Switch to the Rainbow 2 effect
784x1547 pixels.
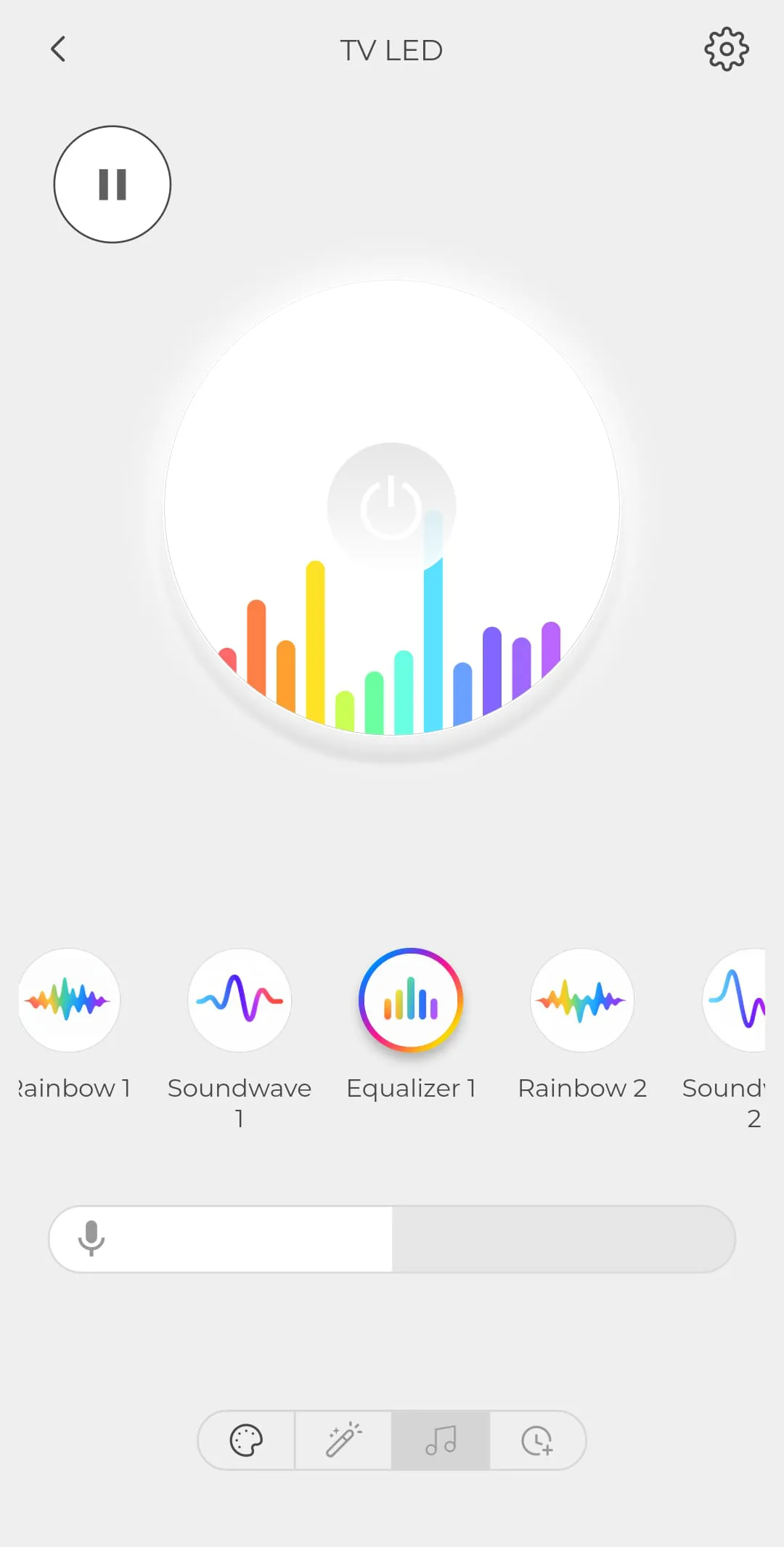[x=582, y=1000]
